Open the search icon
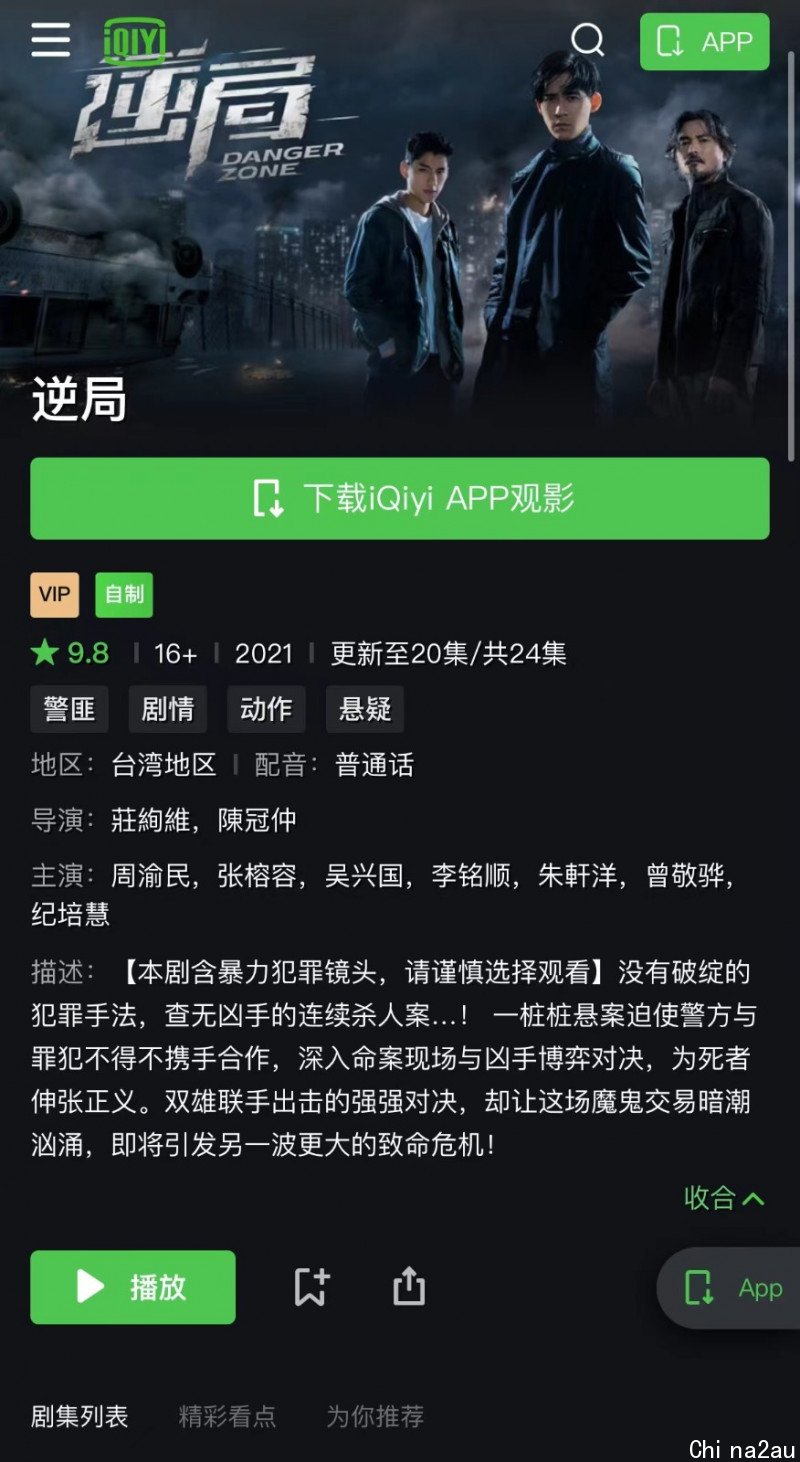 tap(587, 40)
